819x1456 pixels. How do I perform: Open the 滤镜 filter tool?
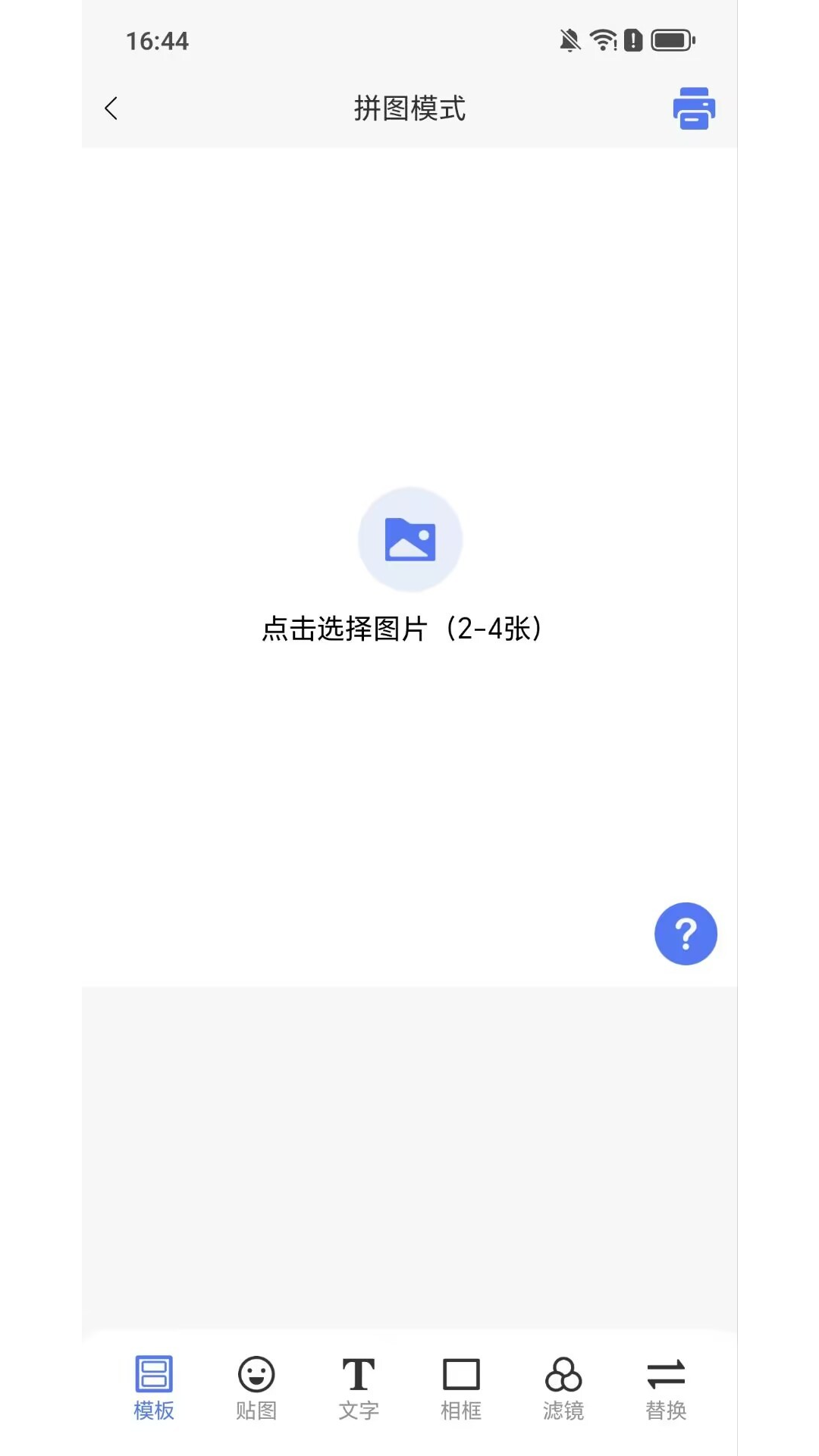point(563,1388)
